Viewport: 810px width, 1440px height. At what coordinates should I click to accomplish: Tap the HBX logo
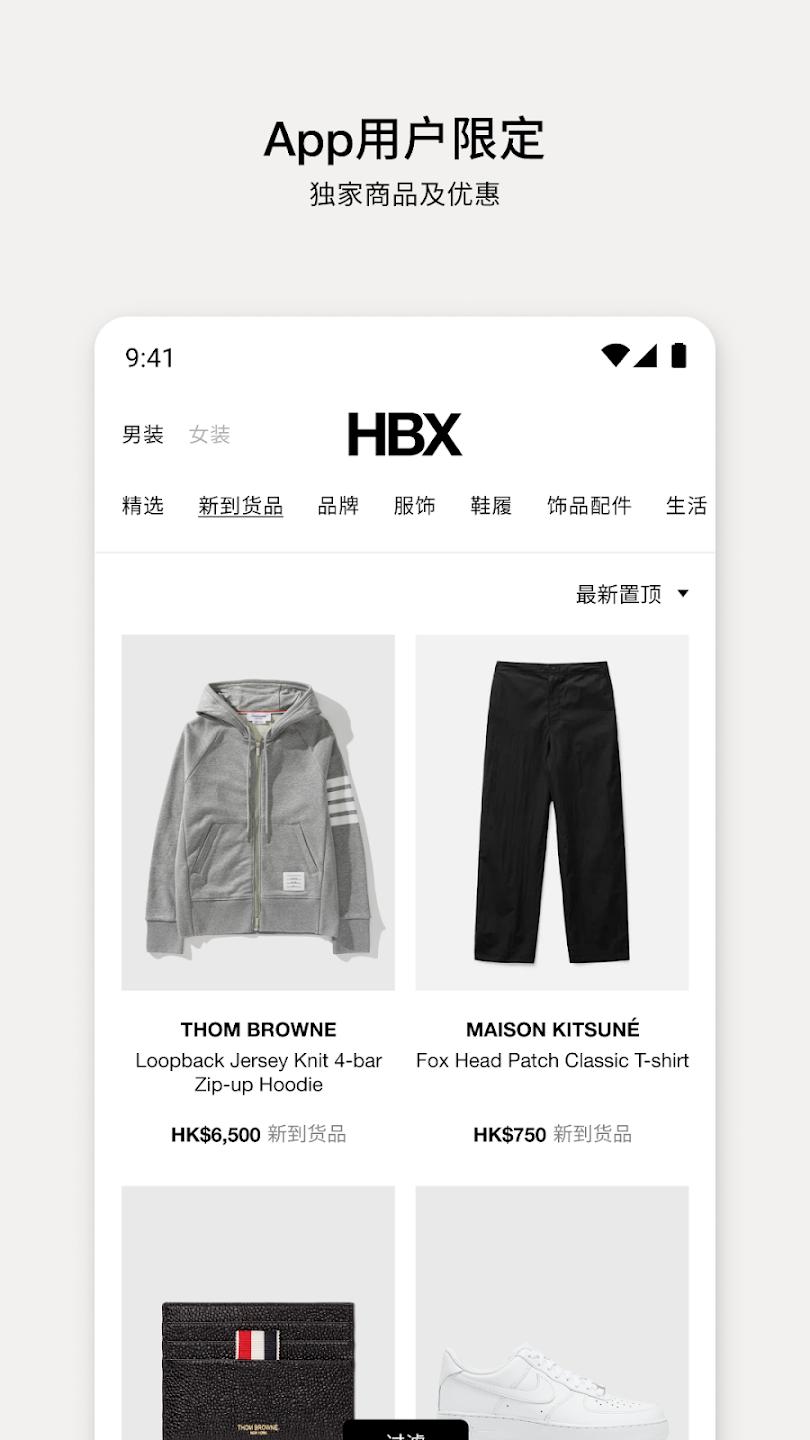tap(404, 434)
